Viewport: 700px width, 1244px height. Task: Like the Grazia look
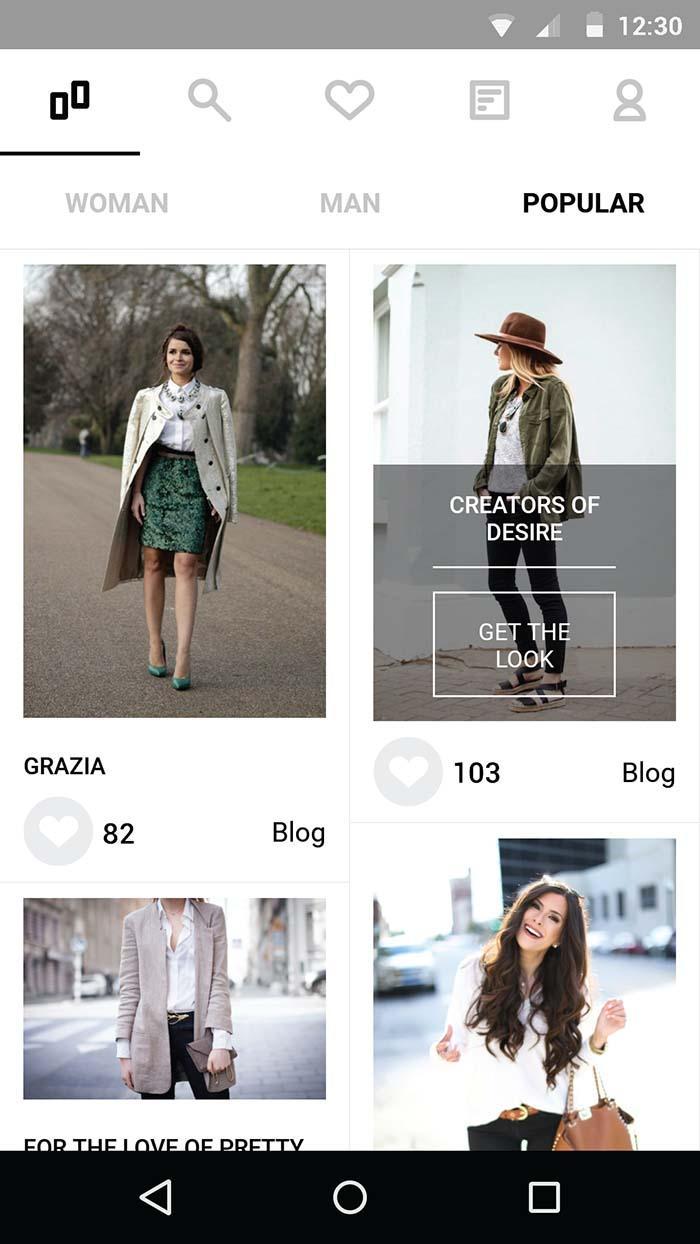click(58, 831)
